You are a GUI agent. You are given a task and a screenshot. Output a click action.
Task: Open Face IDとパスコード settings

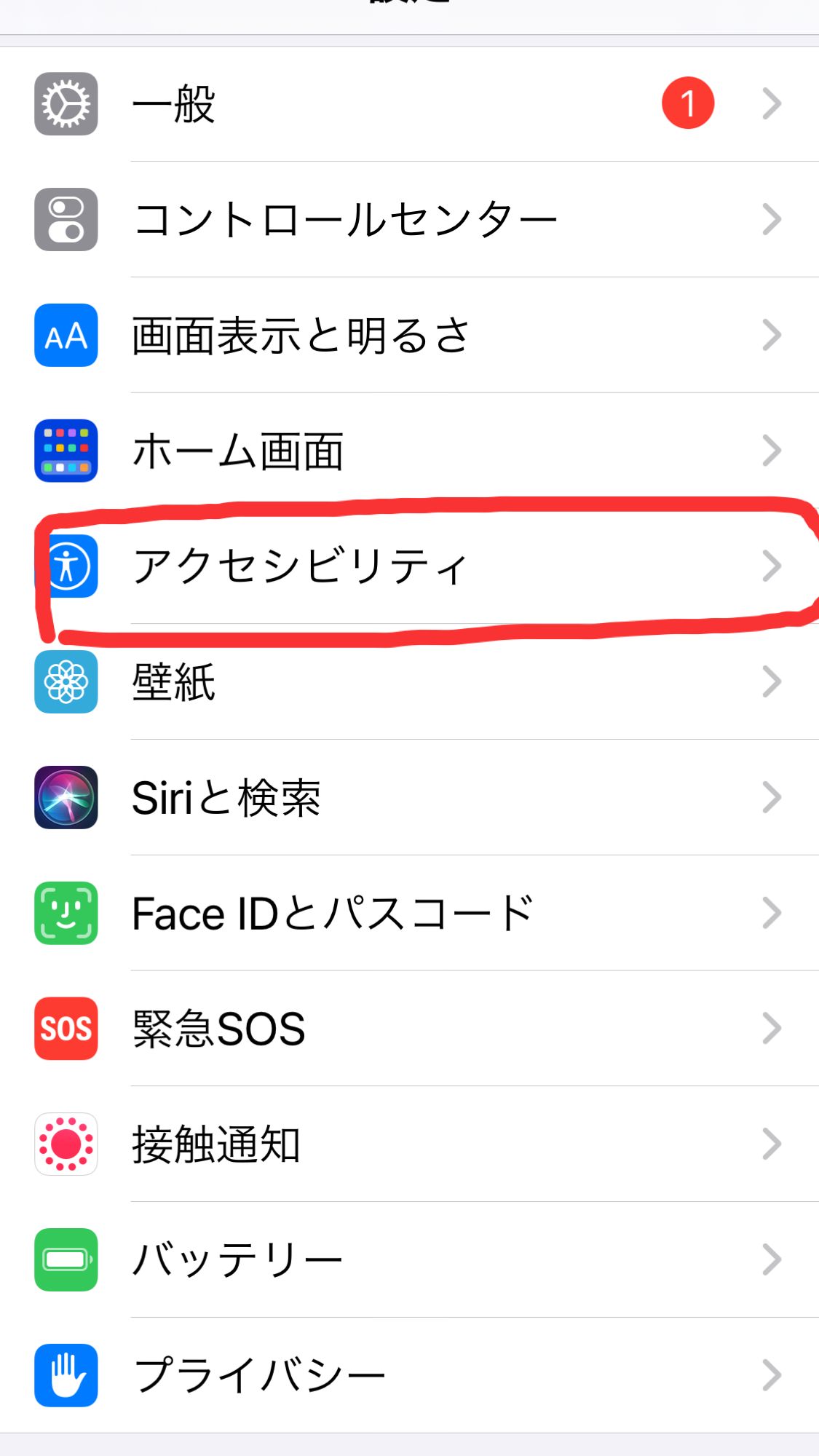click(408, 913)
